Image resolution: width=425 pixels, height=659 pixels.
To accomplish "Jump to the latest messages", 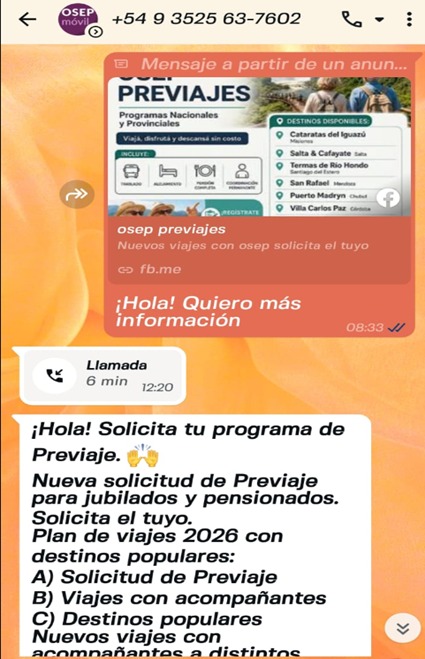I will pyautogui.click(x=403, y=628).
